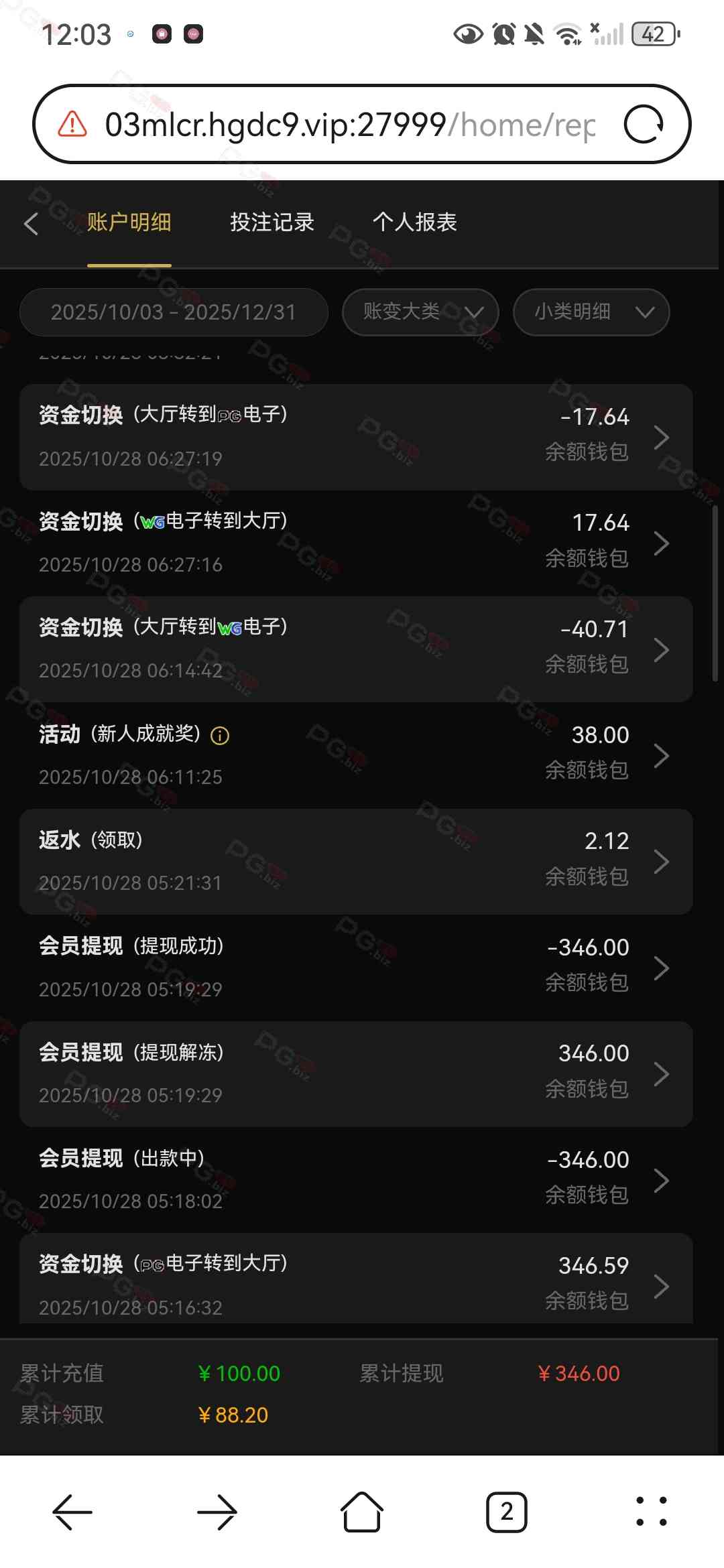Open the date range 2025/10/03 - 2025/12/31 picker
Viewport: 724px width, 1568px height.
[x=174, y=312]
